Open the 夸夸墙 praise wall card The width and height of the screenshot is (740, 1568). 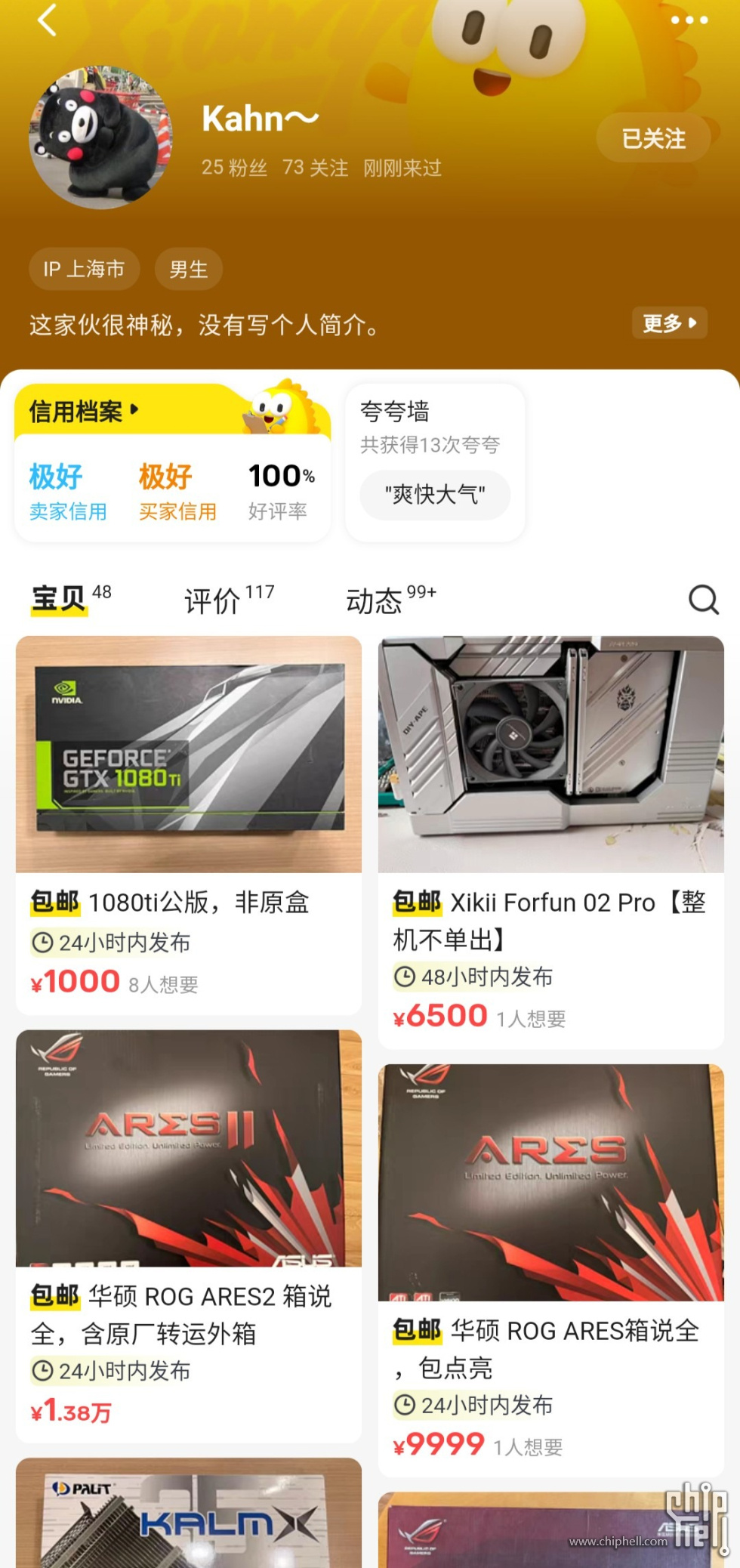tap(433, 427)
